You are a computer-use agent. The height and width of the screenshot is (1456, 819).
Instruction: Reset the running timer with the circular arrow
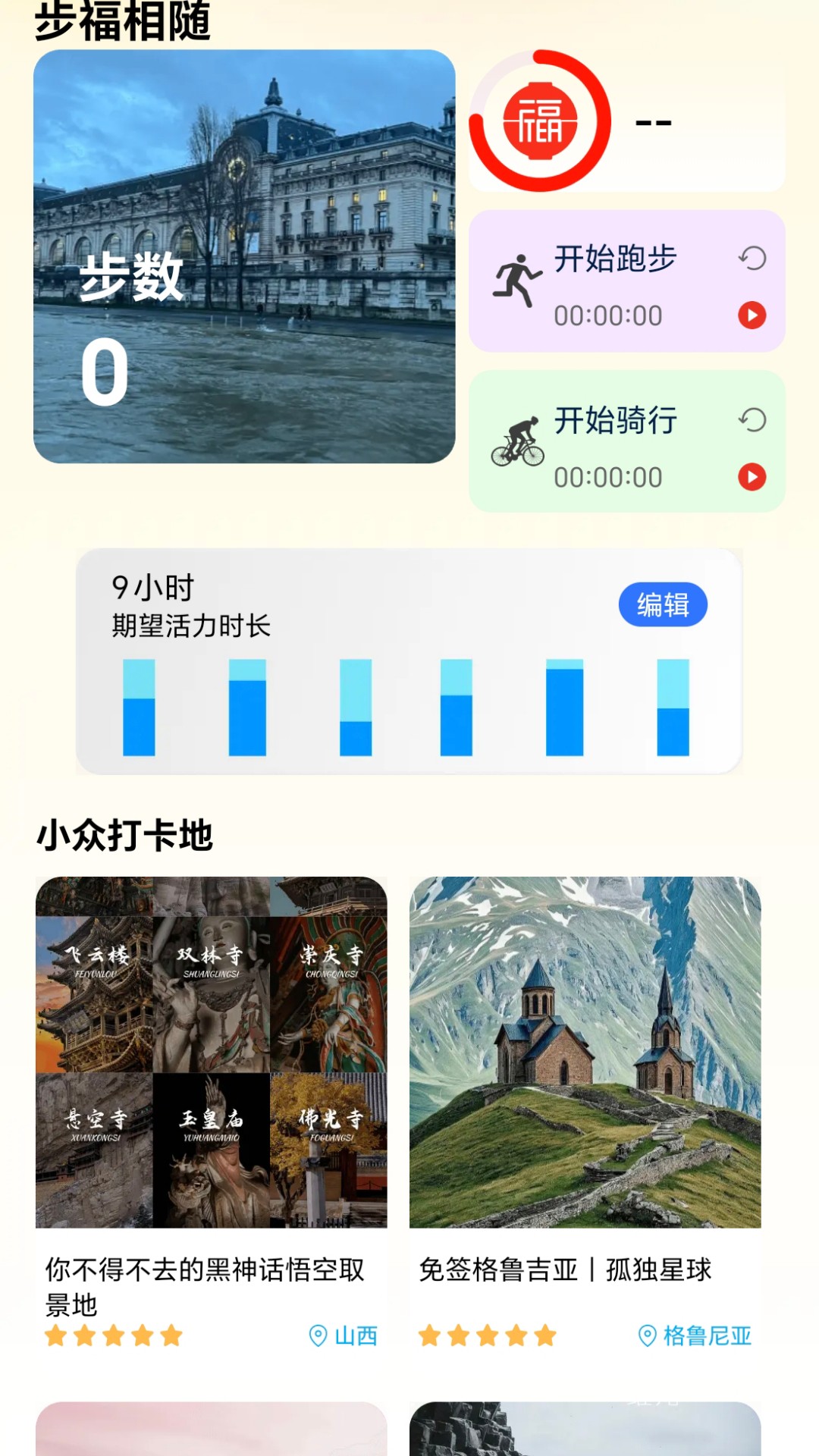pyautogui.click(x=752, y=259)
